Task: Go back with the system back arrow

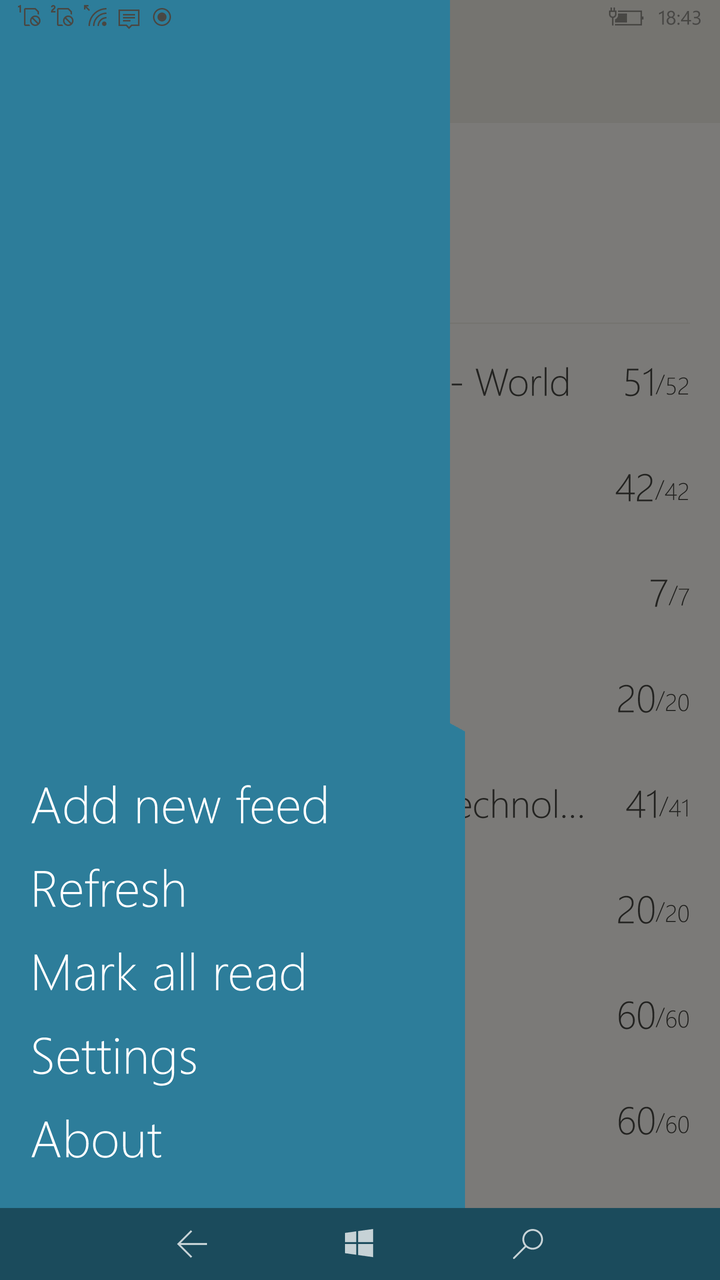Action: coord(192,1244)
